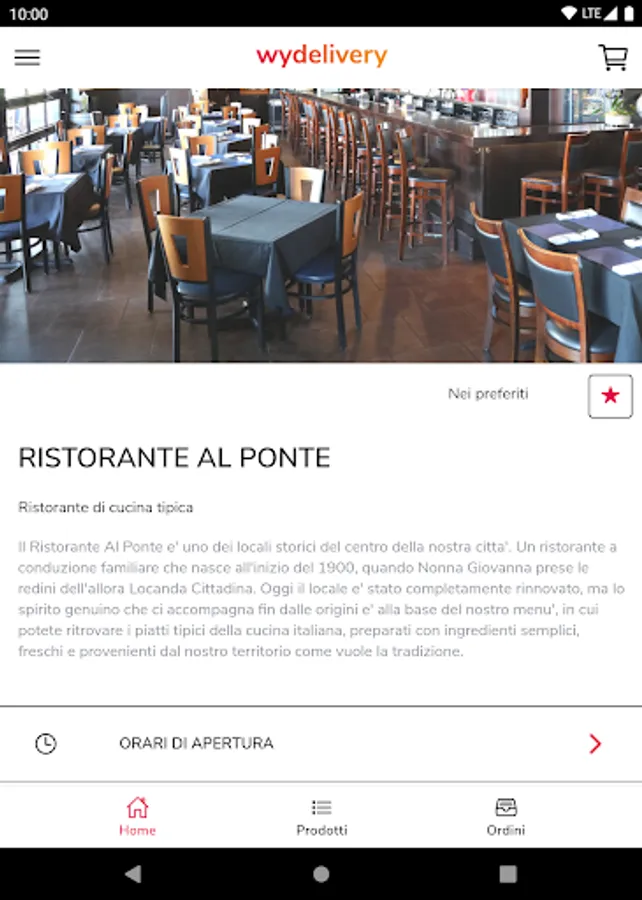Image resolution: width=642 pixels, height=900 pixels.
Task: Toggle the favorites star for this restaurant
Action: [x=610, y=396]
